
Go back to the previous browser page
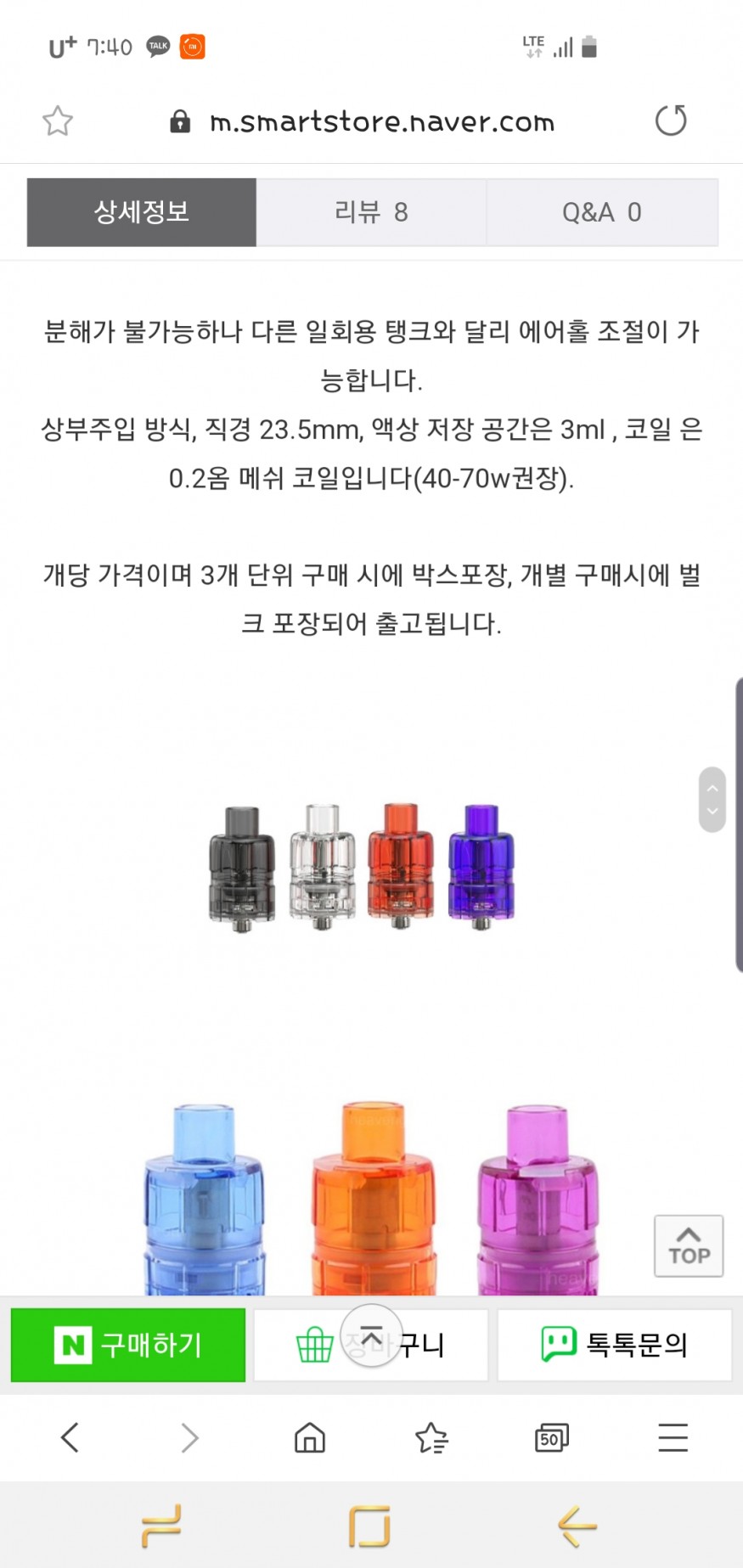click(70, 1438)
